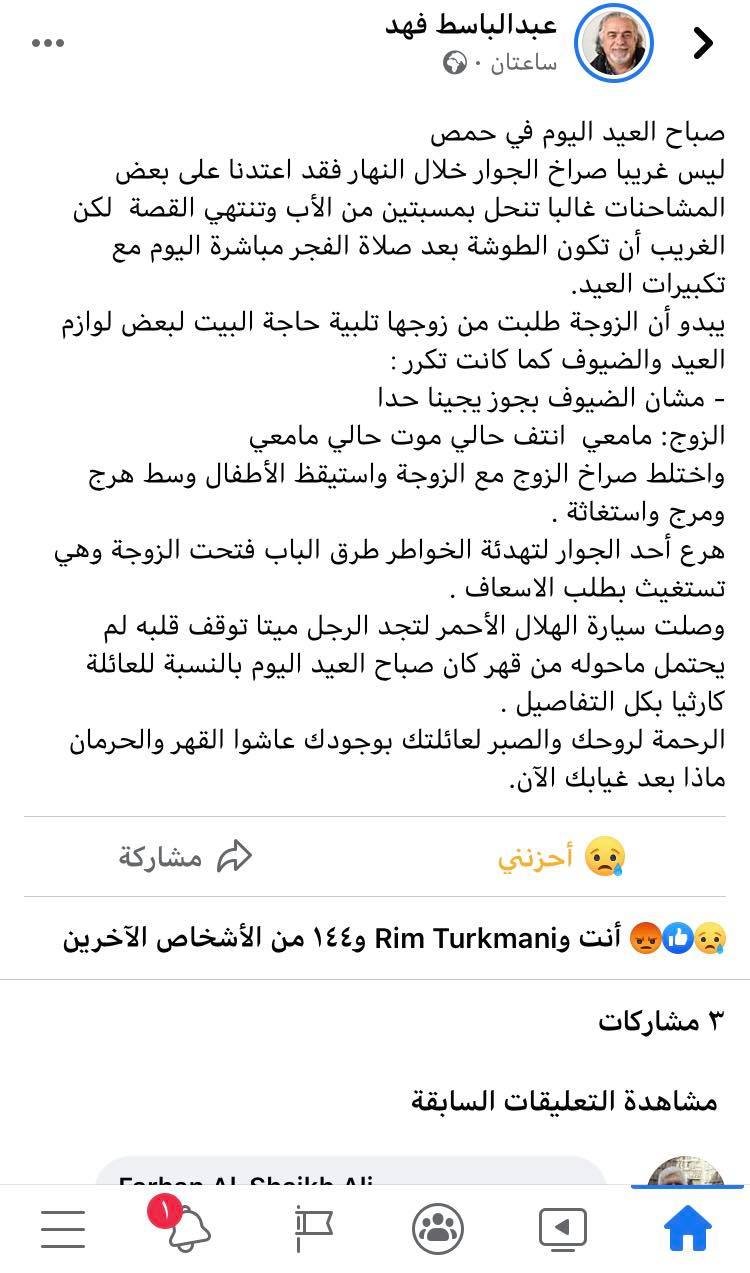750x1273 pixels.
Task: Open the Pages flag tab
Action: (313, 1229)
